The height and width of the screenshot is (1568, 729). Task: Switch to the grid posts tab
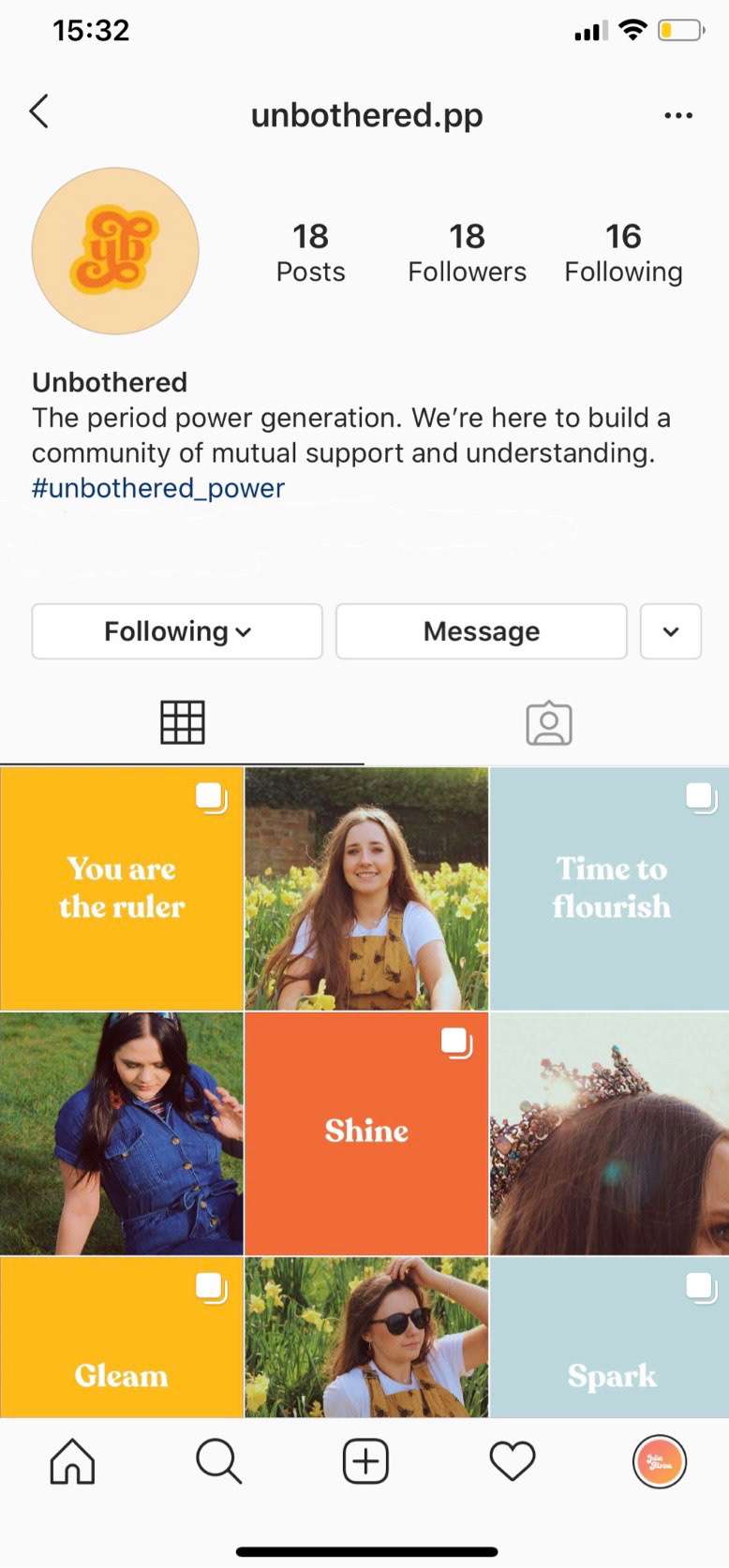pyautogui.click(x=182, y=722)
